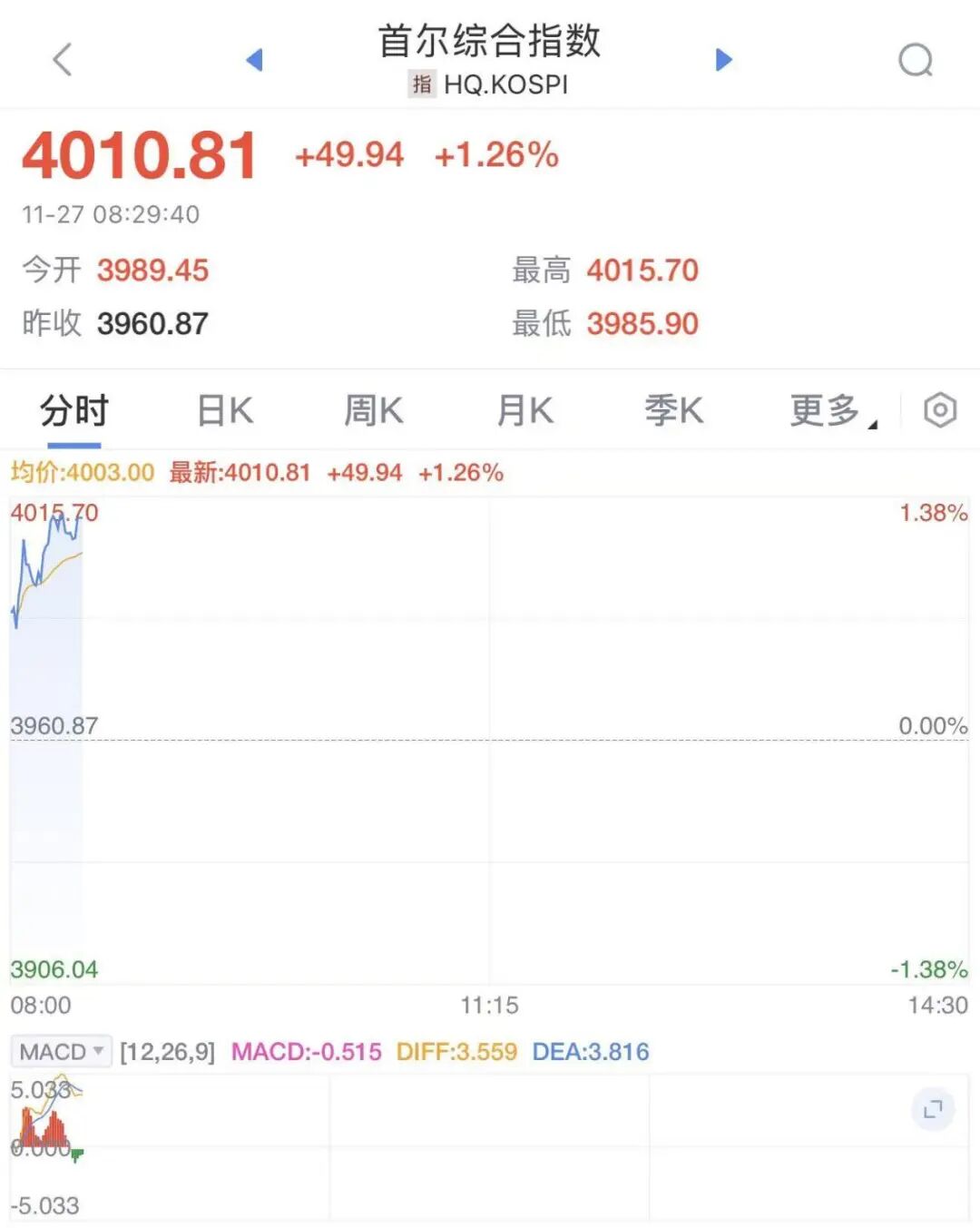This screenshot has width=980, height=1228.
Task: Switch to the previous index
Action: click(x=255, y=60)
